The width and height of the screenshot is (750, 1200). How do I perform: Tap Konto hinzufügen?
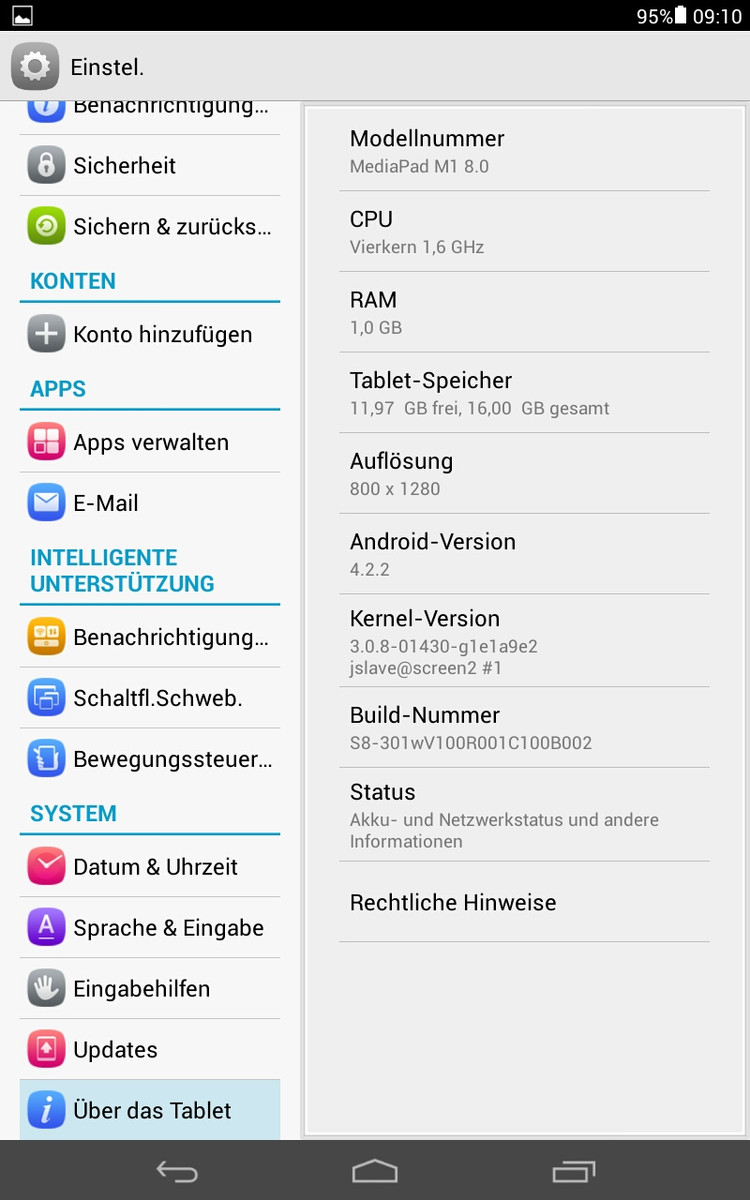point(150,334)
